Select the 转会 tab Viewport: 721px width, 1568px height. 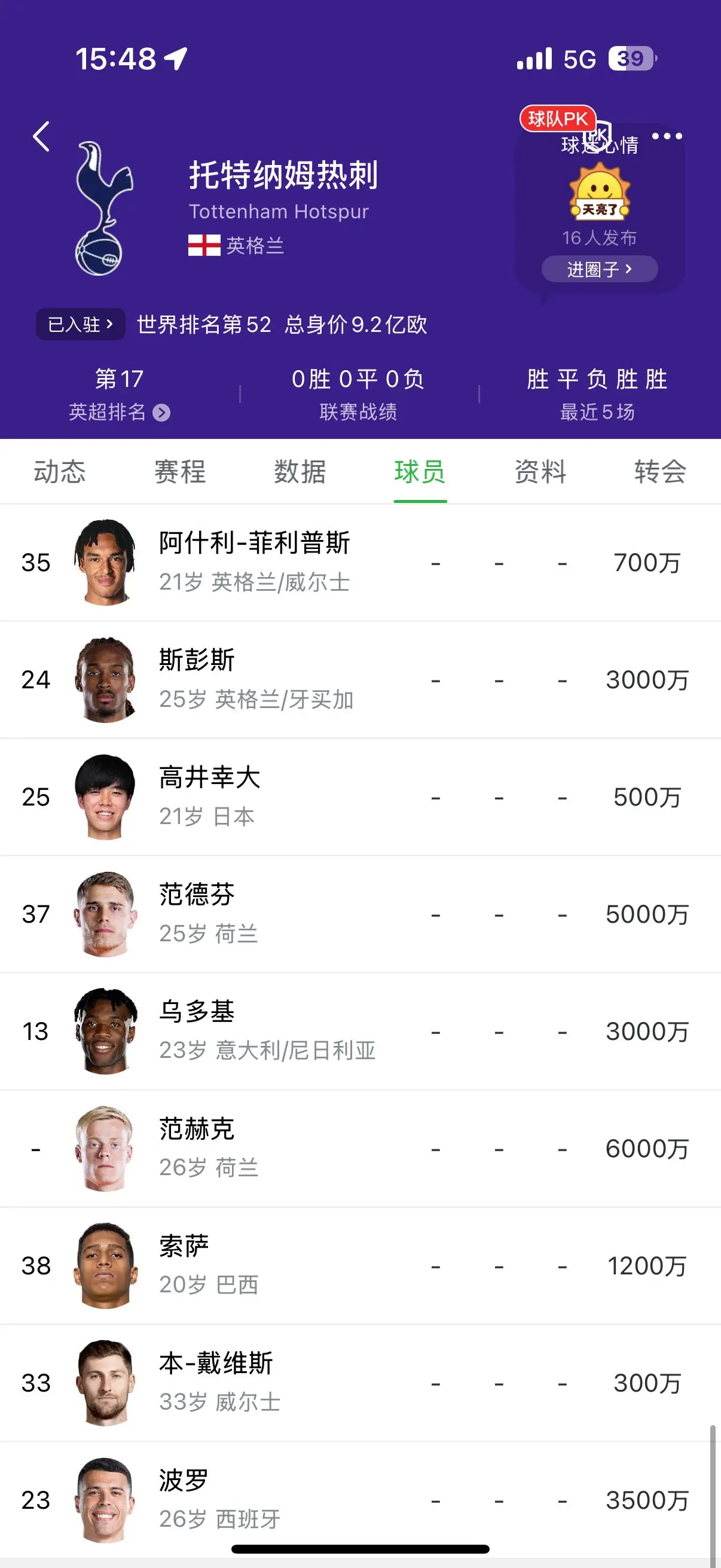tap(660, 472)
